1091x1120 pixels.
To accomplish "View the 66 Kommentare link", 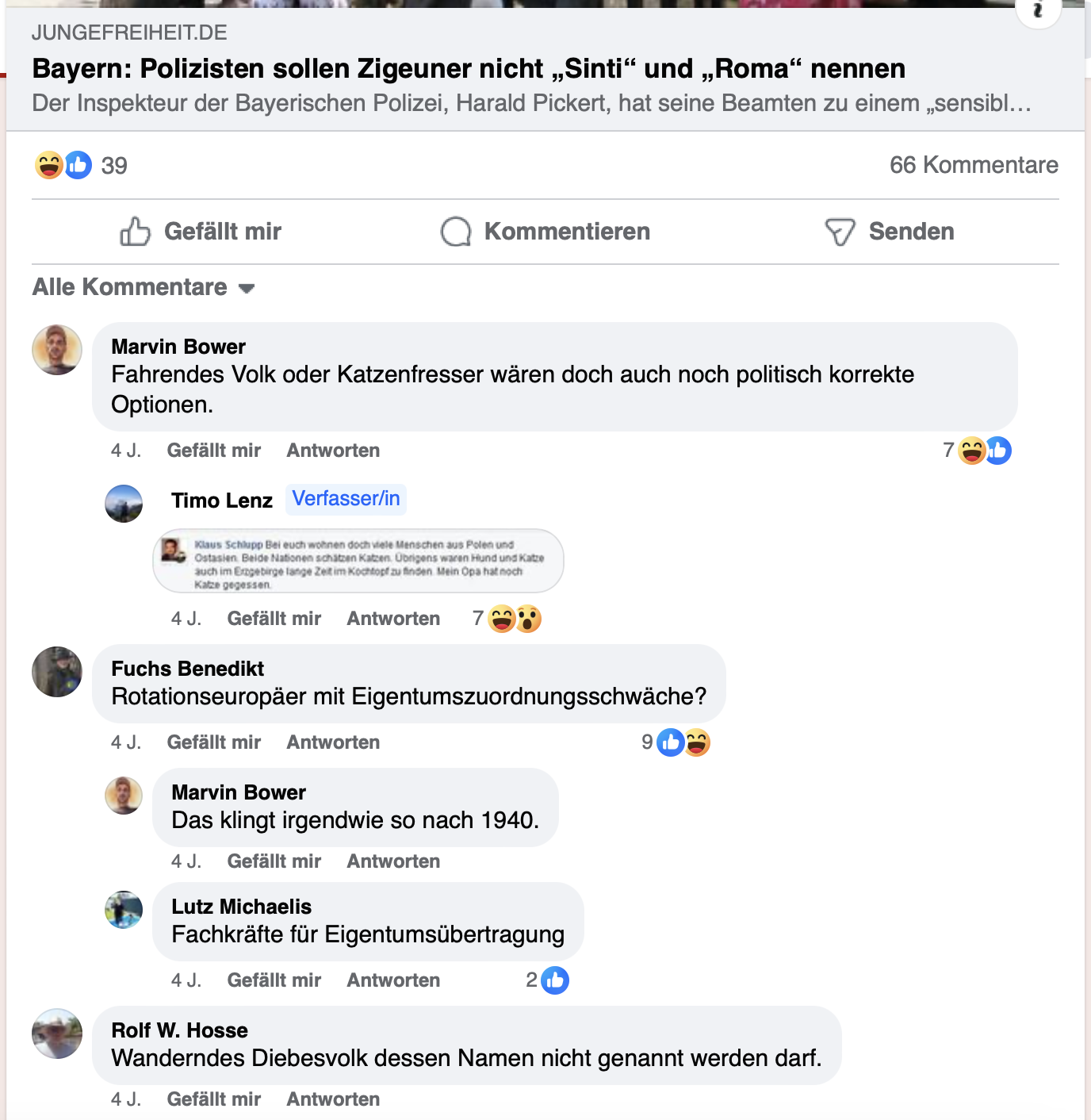I will click(973, 165).
